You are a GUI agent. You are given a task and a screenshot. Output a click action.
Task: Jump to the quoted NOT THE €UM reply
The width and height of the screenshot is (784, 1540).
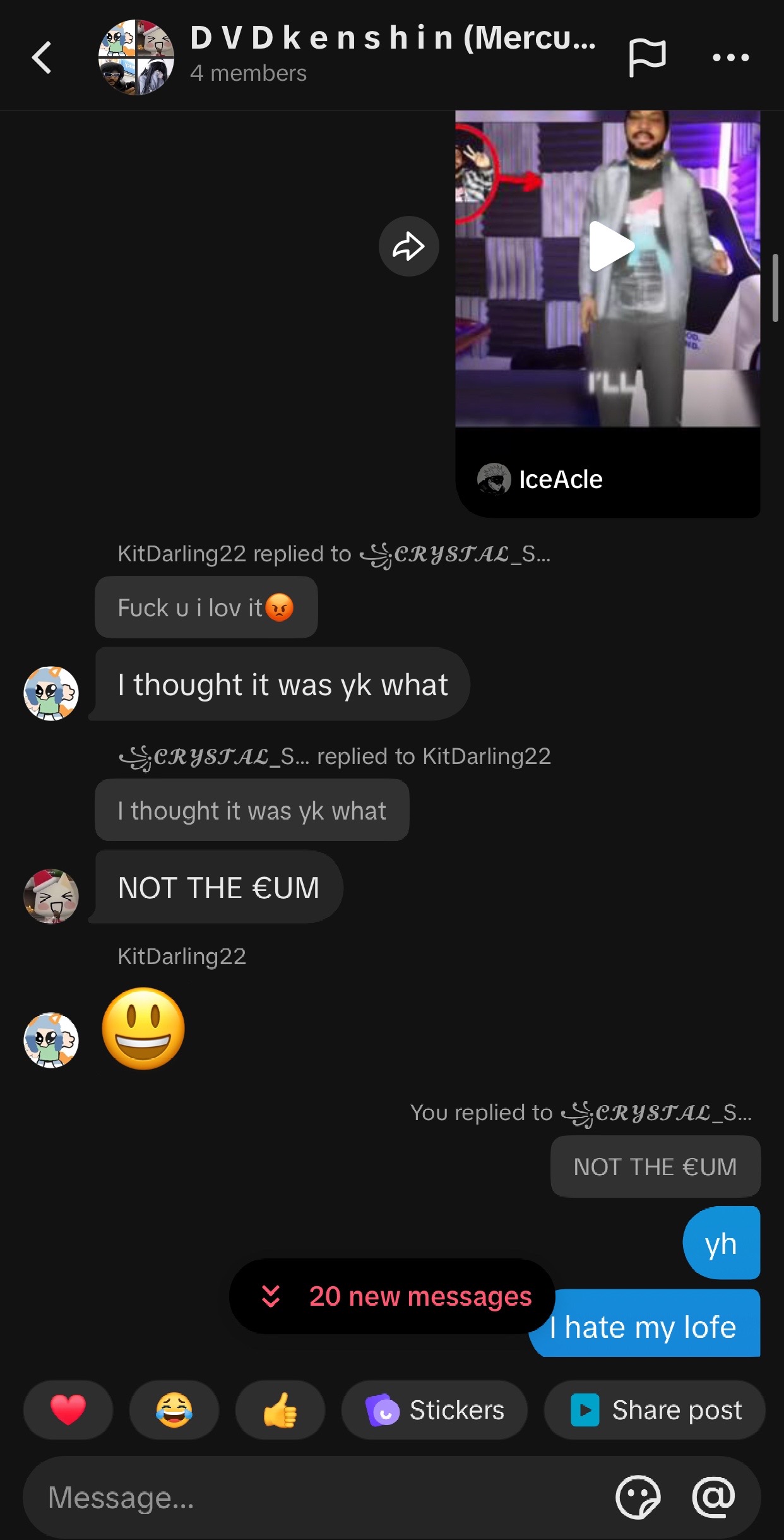pos(655,1166)
